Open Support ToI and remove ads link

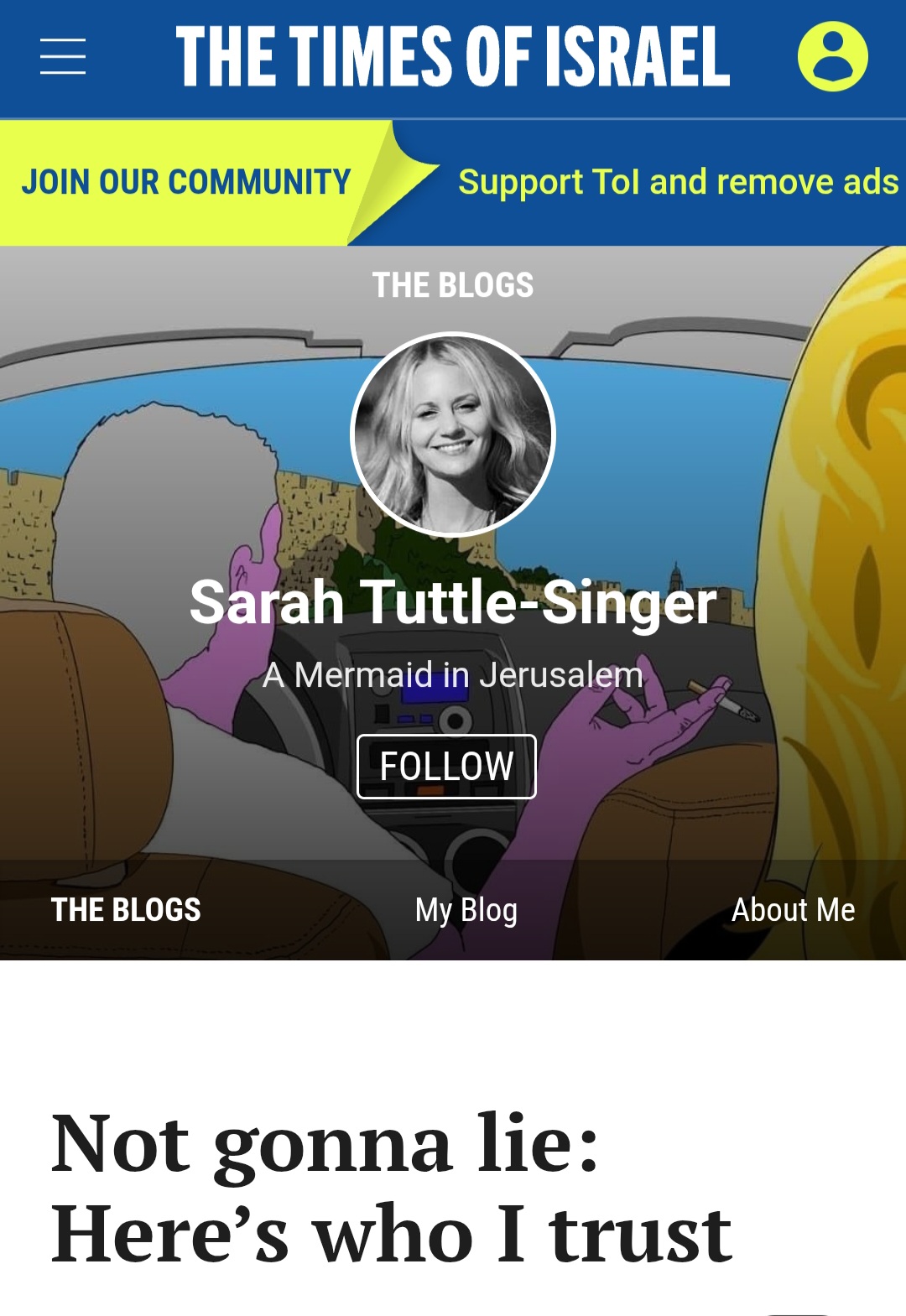tap(678, 182)
